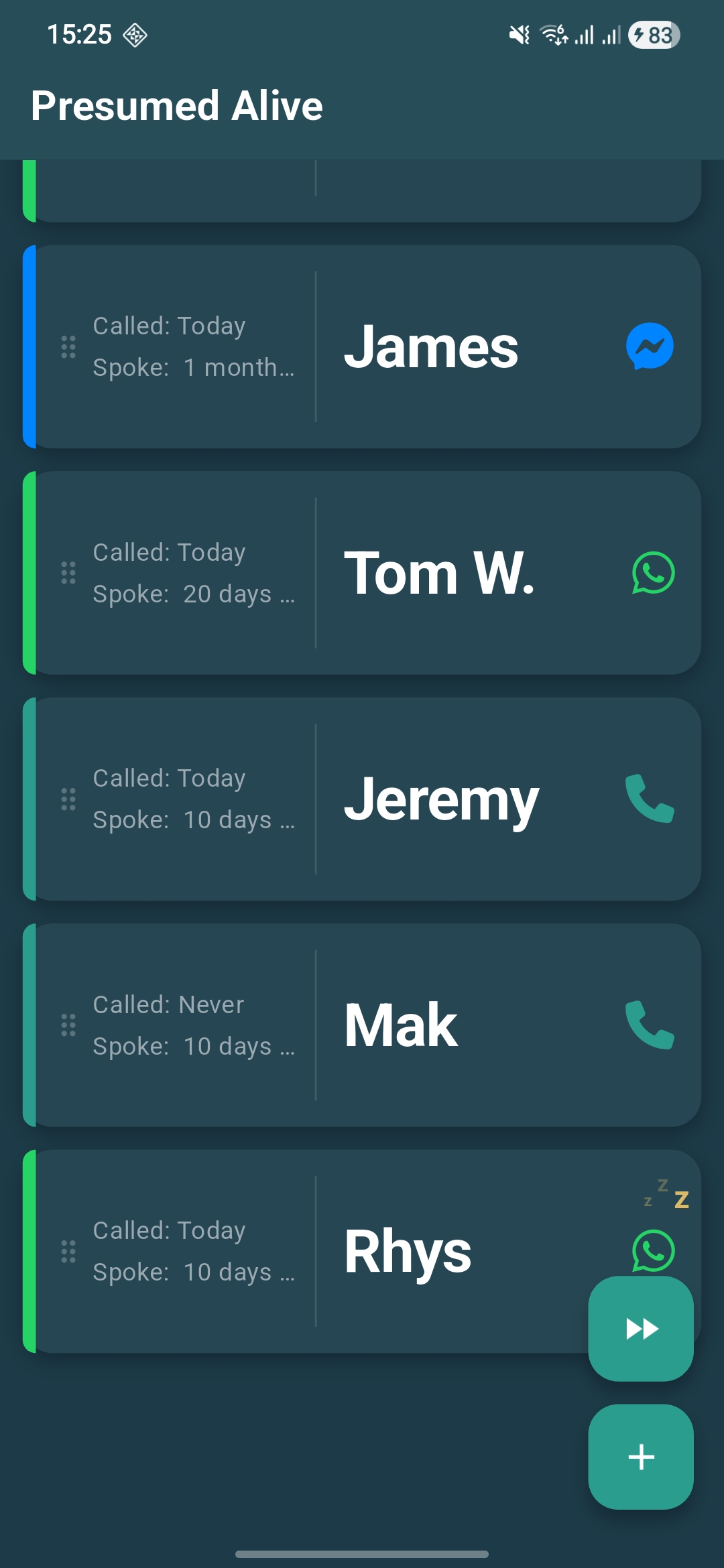This screenshot has height=1568, width=724.
Task: Message Tom W. on WhatsApp
Action: pyautogui.click(x=653, y=573)
